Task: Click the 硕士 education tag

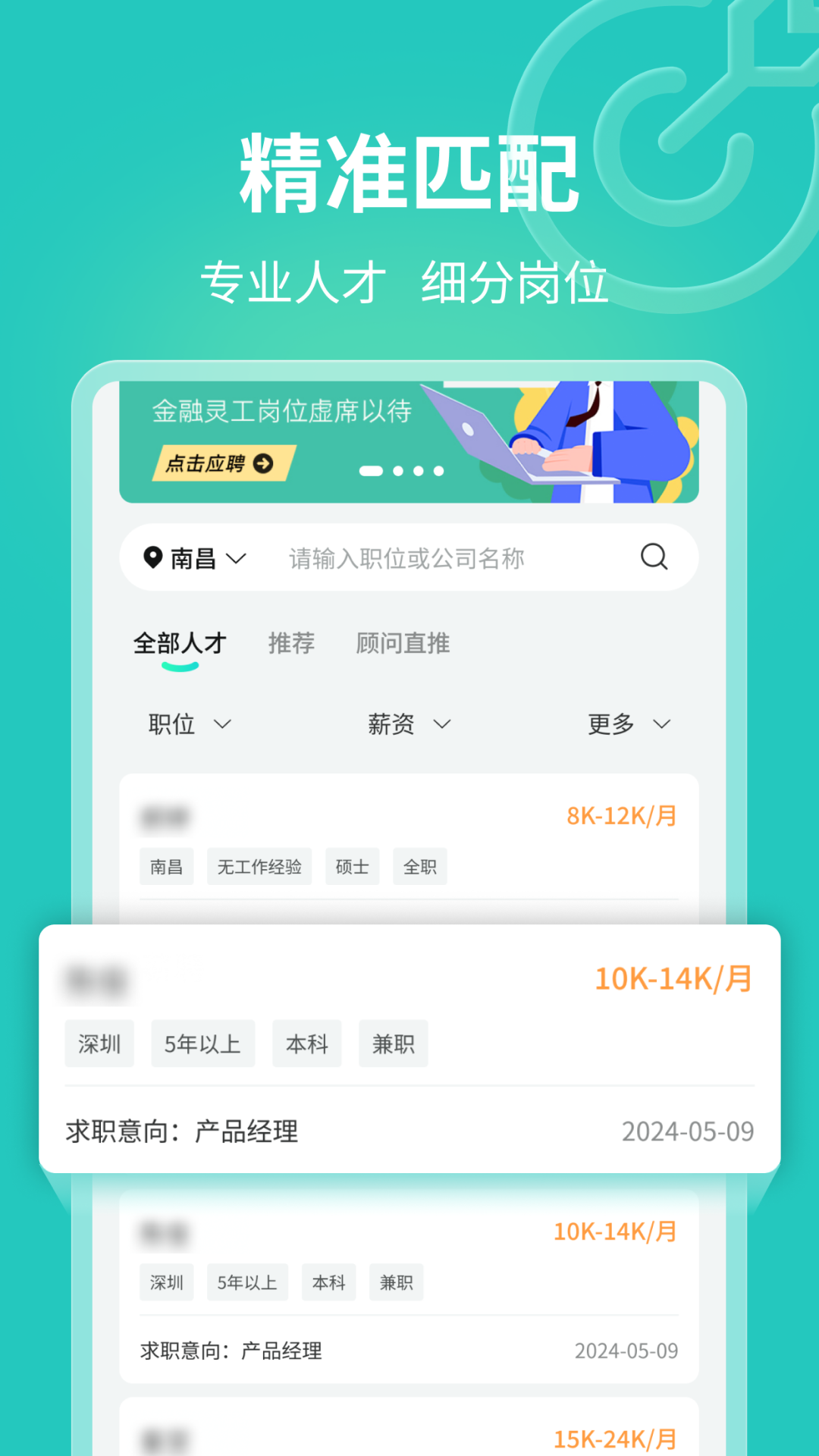Action: 352,866
